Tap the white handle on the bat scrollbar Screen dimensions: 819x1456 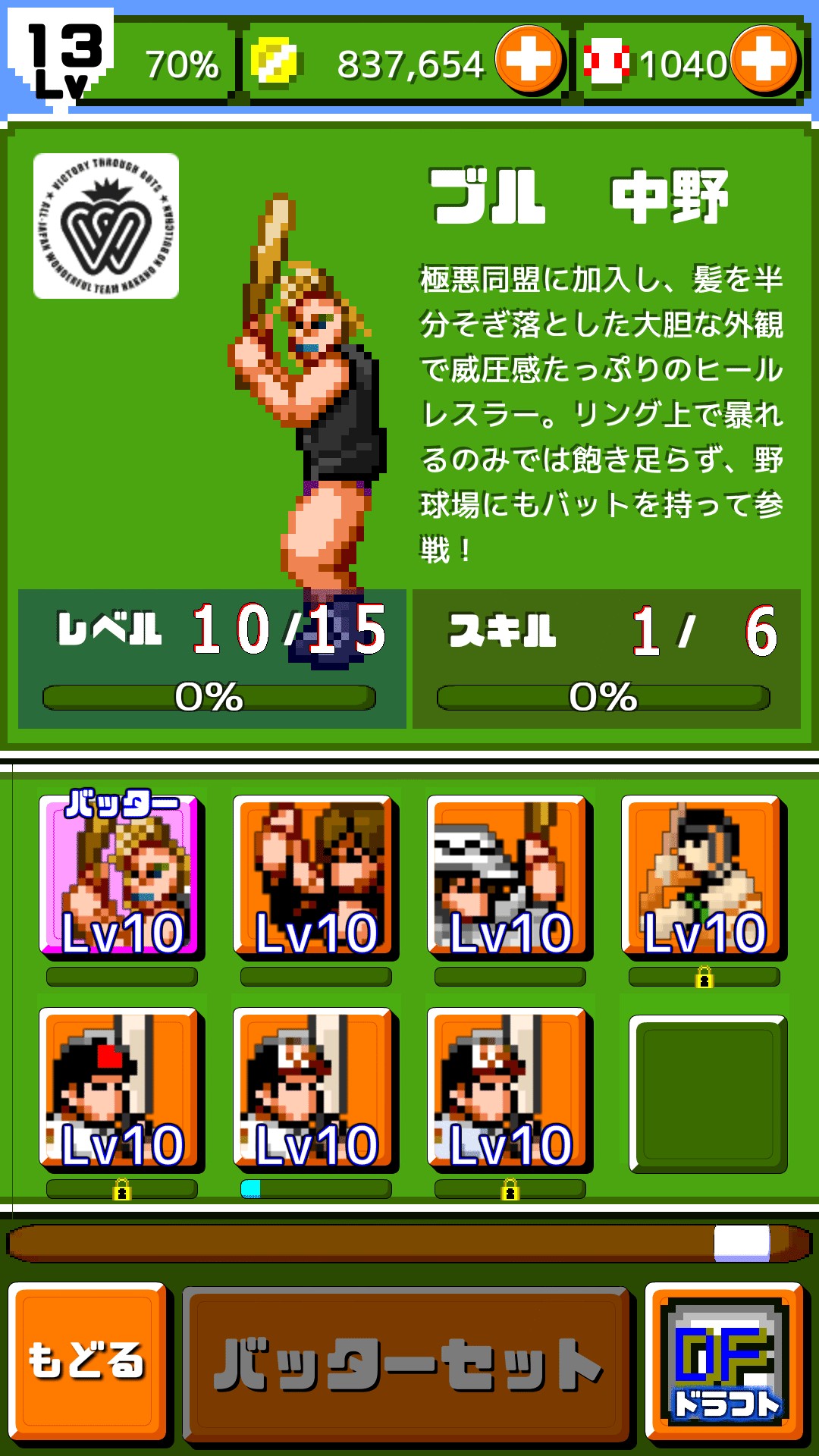tap(741, 1244)
